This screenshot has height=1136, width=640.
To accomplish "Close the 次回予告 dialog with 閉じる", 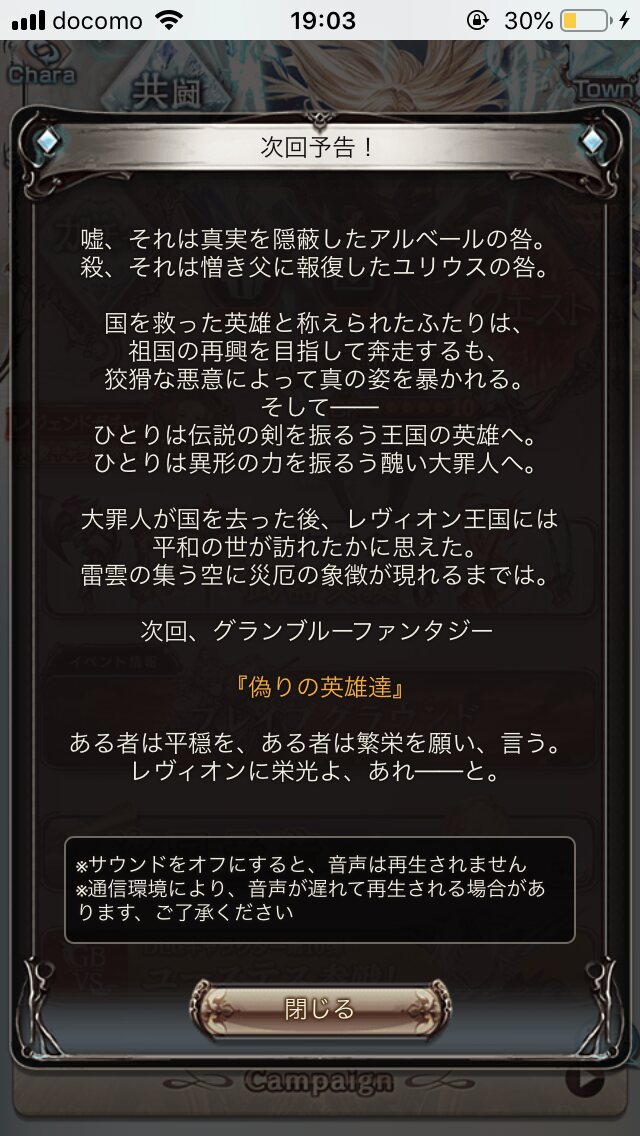I will click(x=319, y=1009).
